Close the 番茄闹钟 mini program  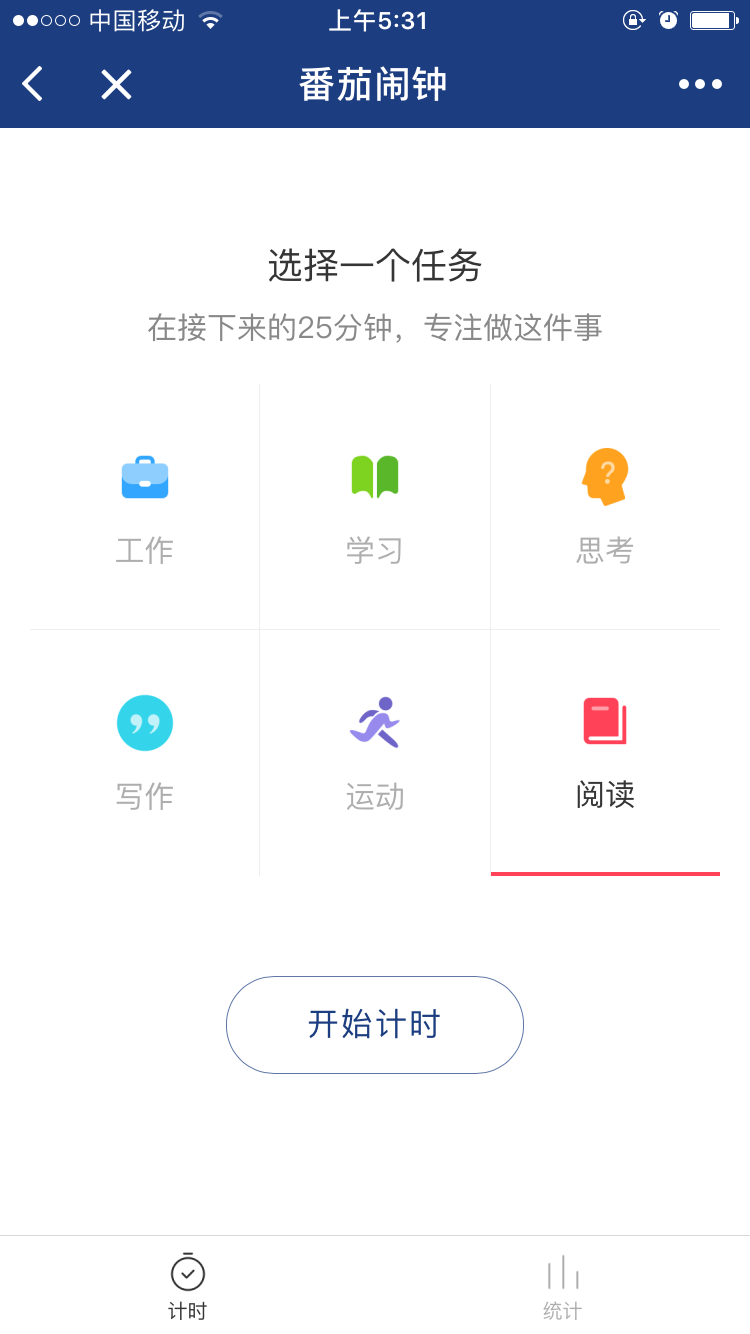pyautogui.click(x=116, y=84)
